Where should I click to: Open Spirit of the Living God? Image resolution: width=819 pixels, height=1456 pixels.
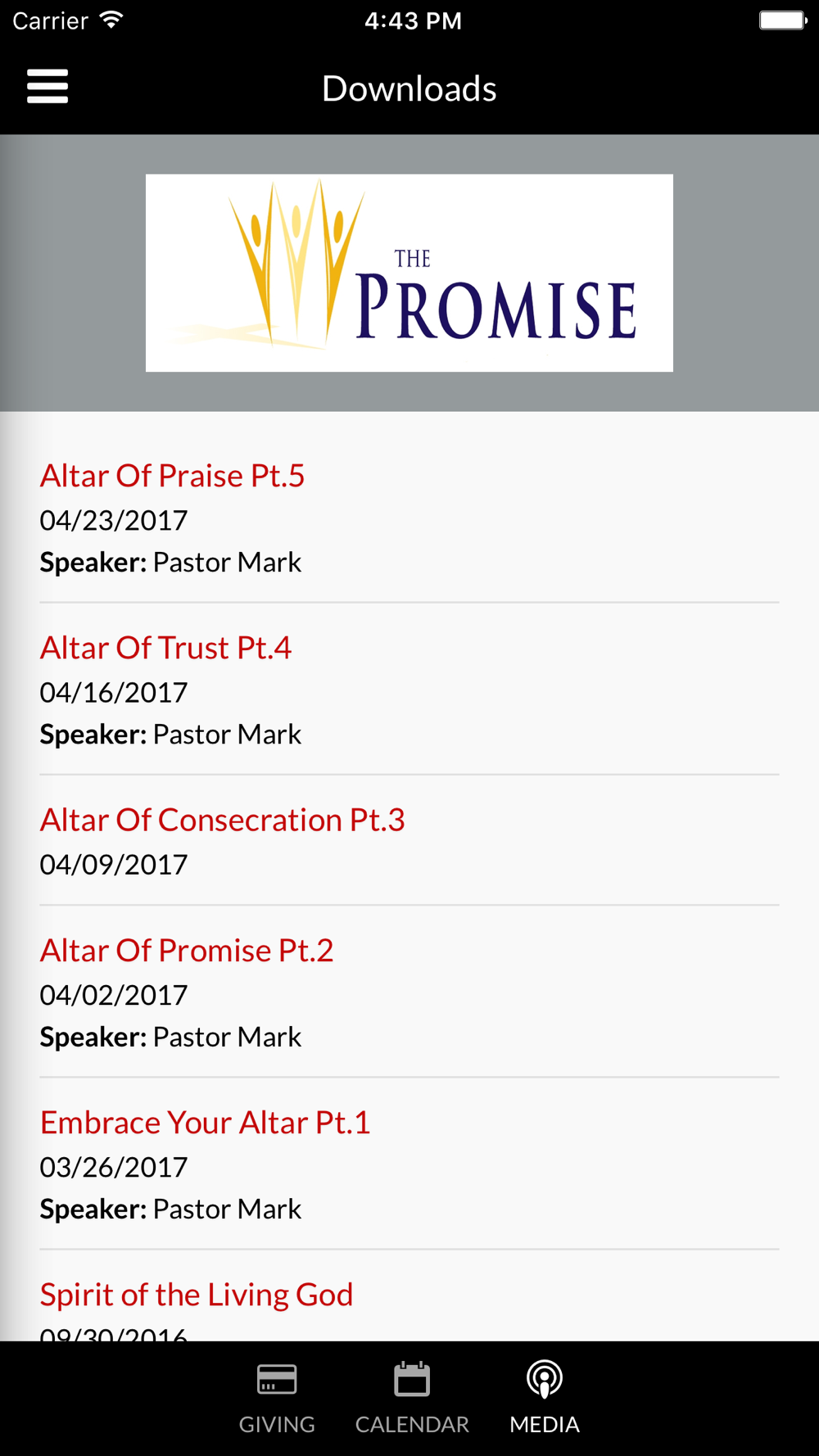point(197,1295)
